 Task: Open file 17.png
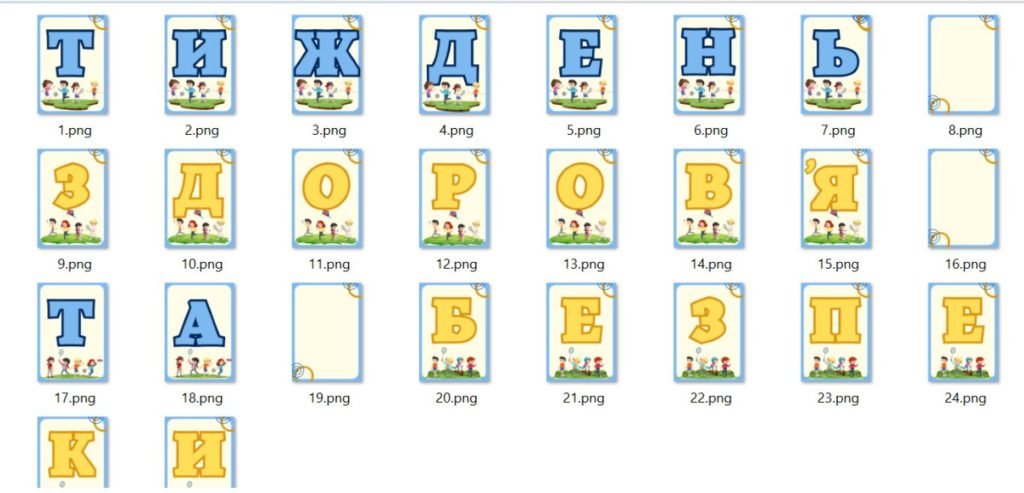[x=71, y=332]
